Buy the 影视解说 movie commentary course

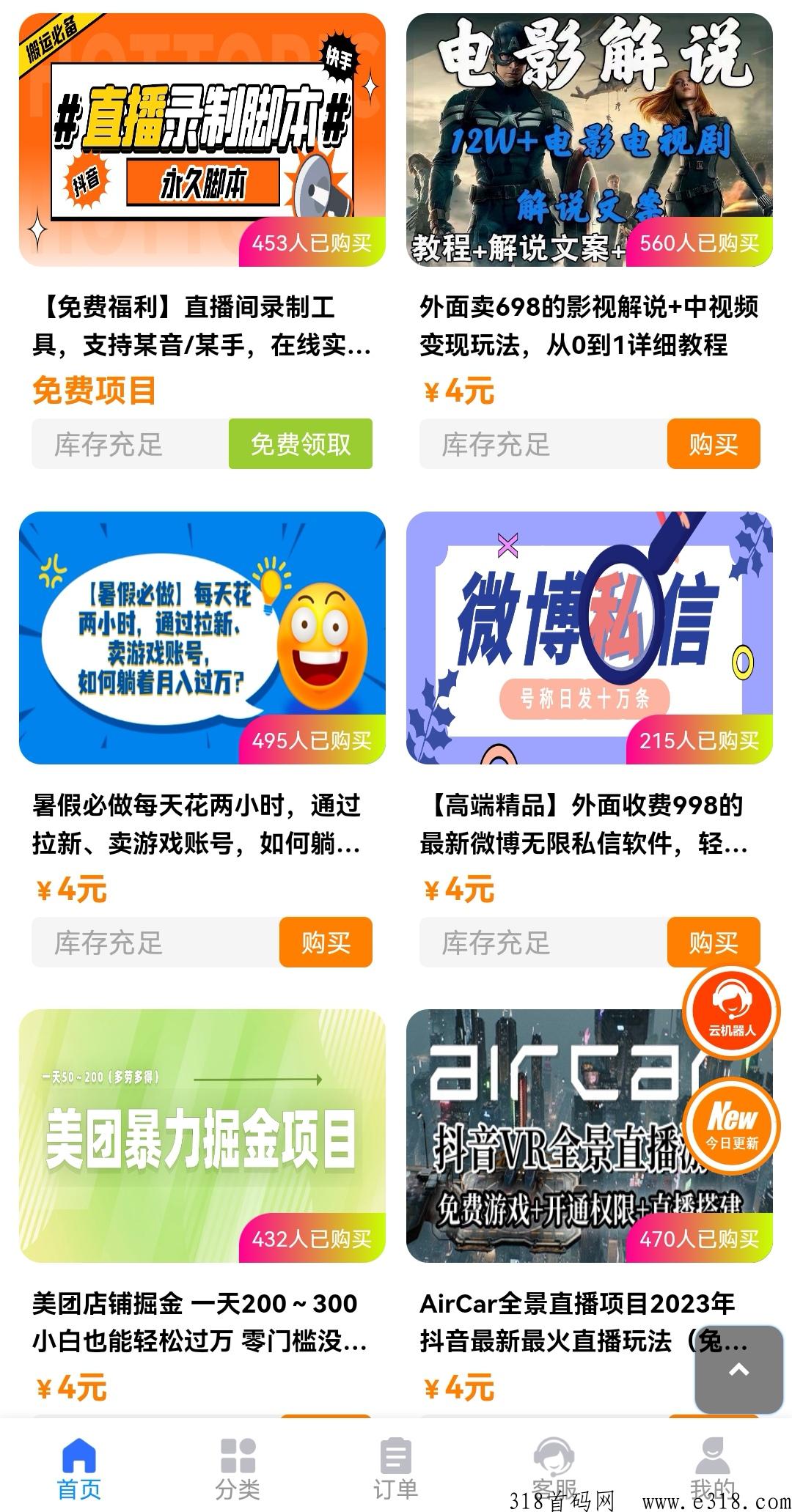click(713, 444)
